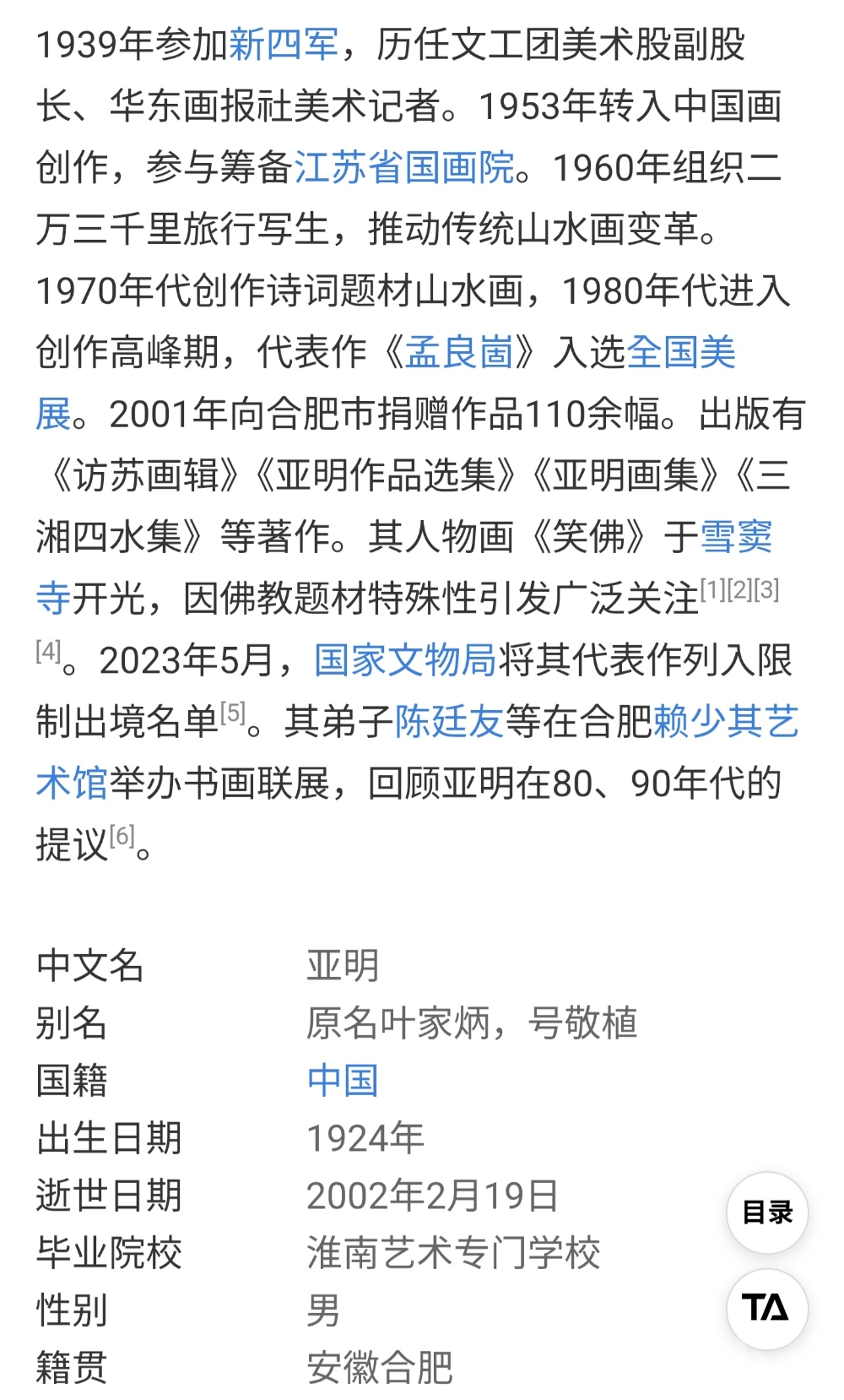
Task: Jump to reference footnote [5]
Action: point(233,713)
